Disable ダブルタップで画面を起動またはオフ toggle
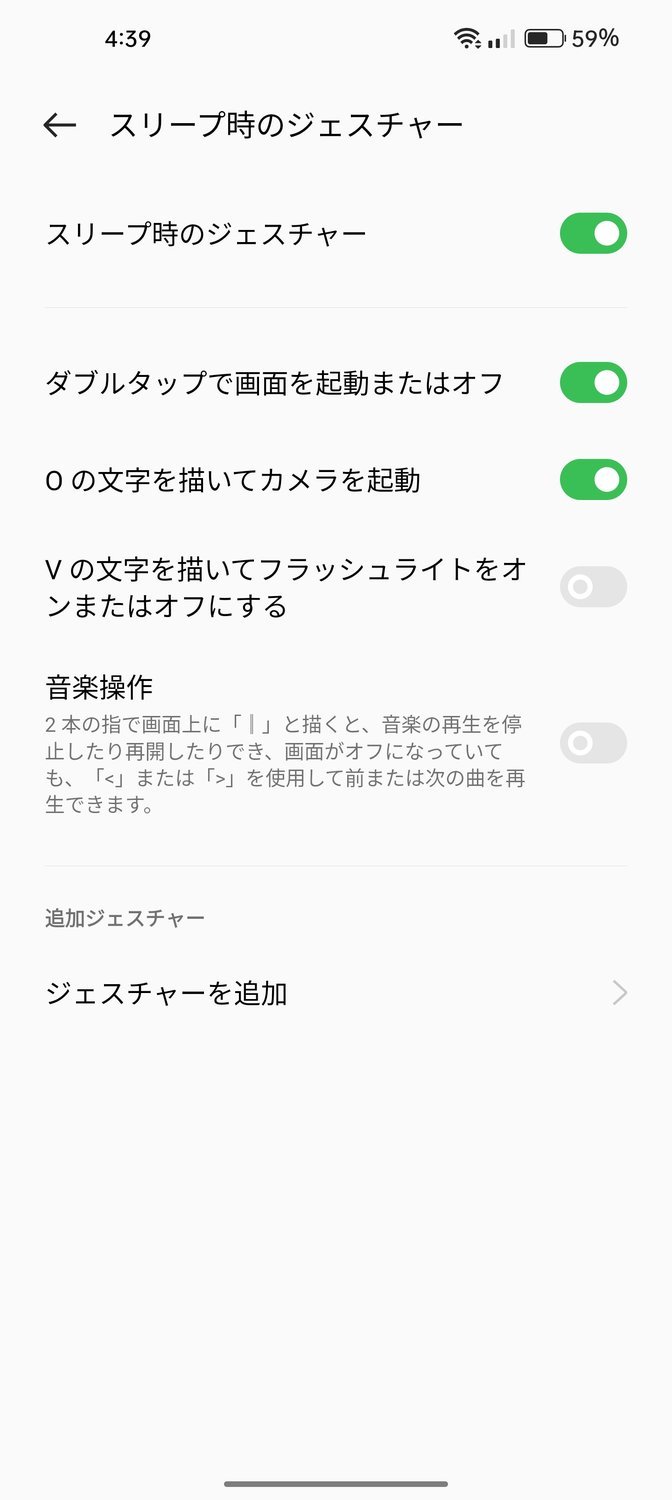 coord(593,383)
